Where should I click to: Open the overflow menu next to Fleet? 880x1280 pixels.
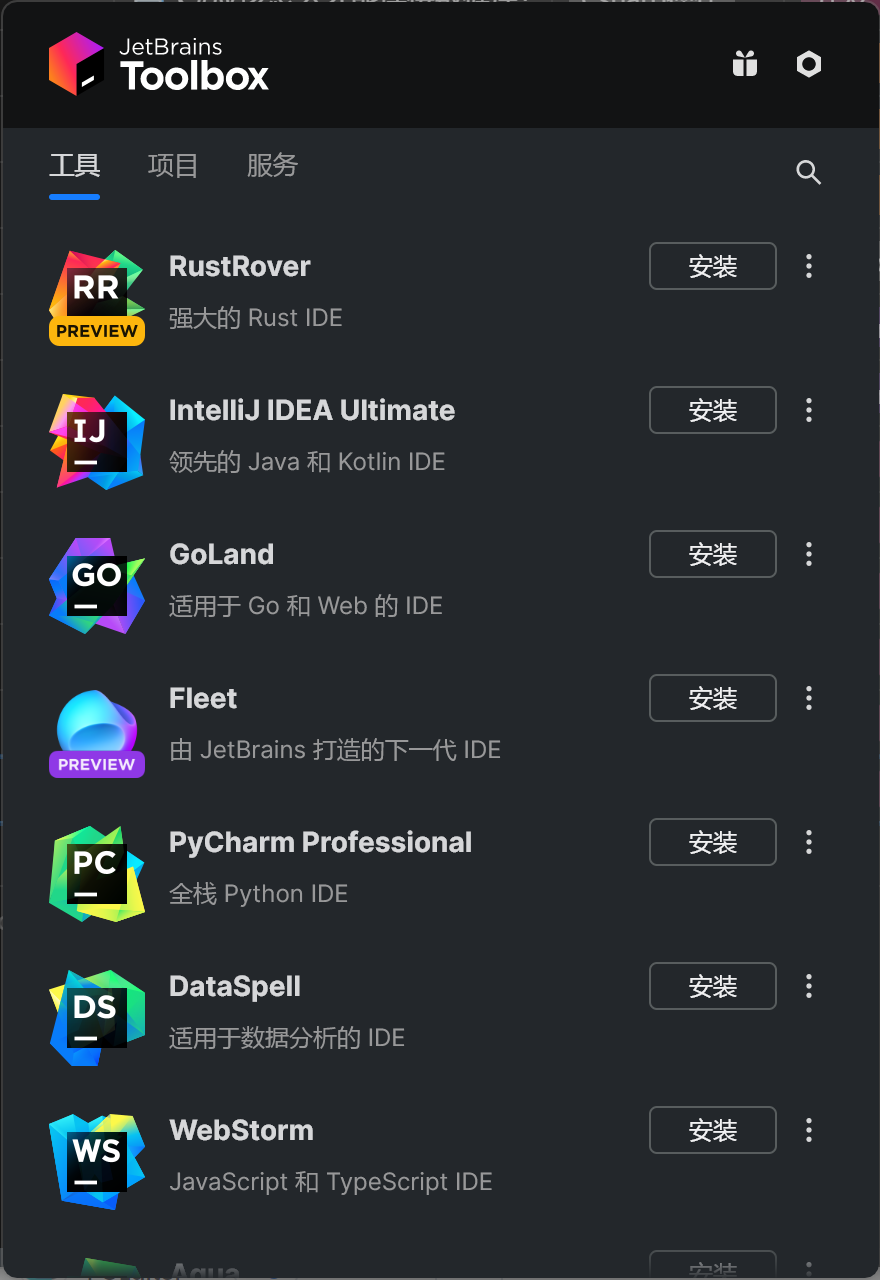[809, 698]
